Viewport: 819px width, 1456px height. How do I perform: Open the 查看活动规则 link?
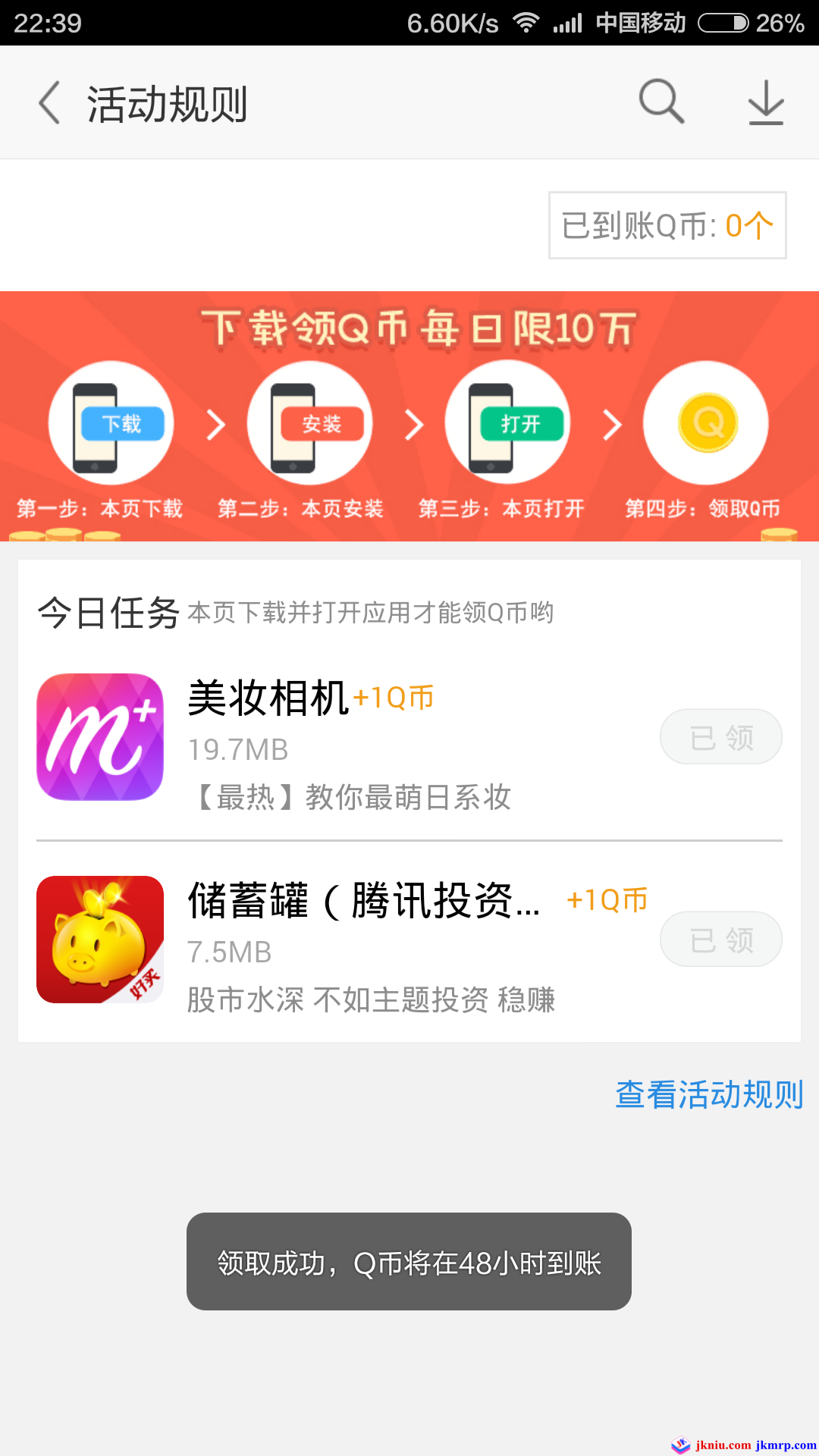pyautogui.click(x=708, y=1094)
